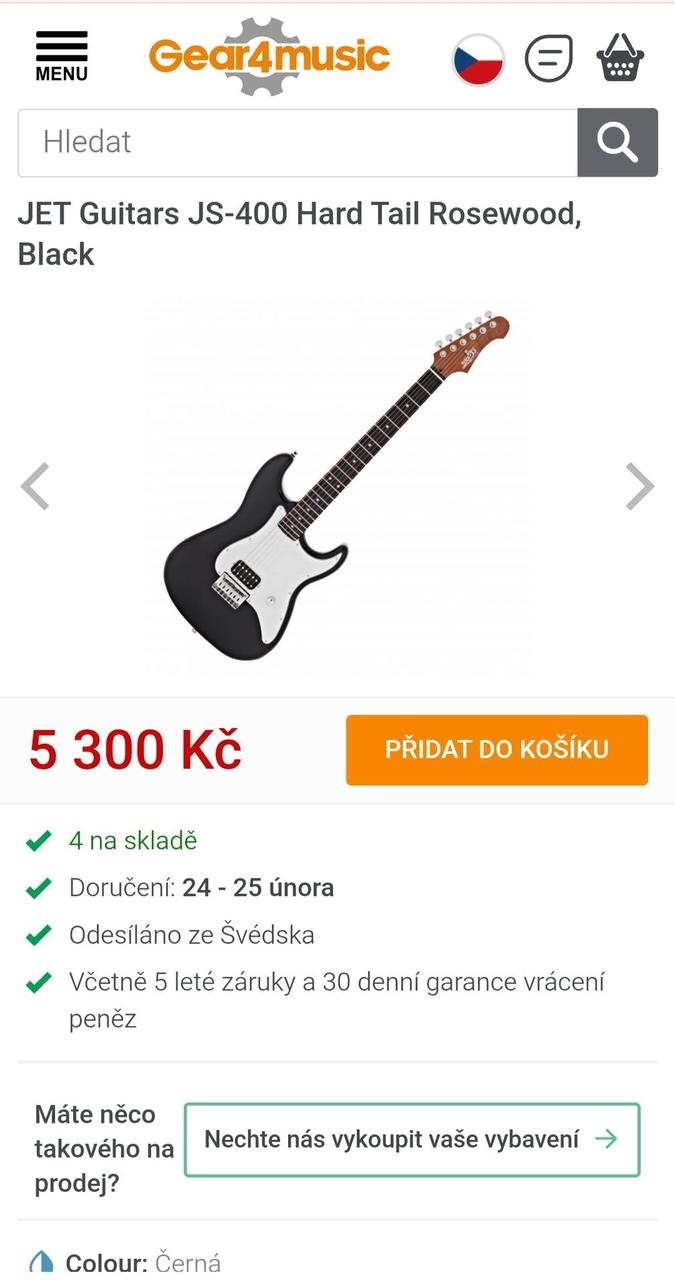
Task: Tap Nechte nás vykoupit vaše vybavení
Action: pyautogui.click(x=411, y=1139)
